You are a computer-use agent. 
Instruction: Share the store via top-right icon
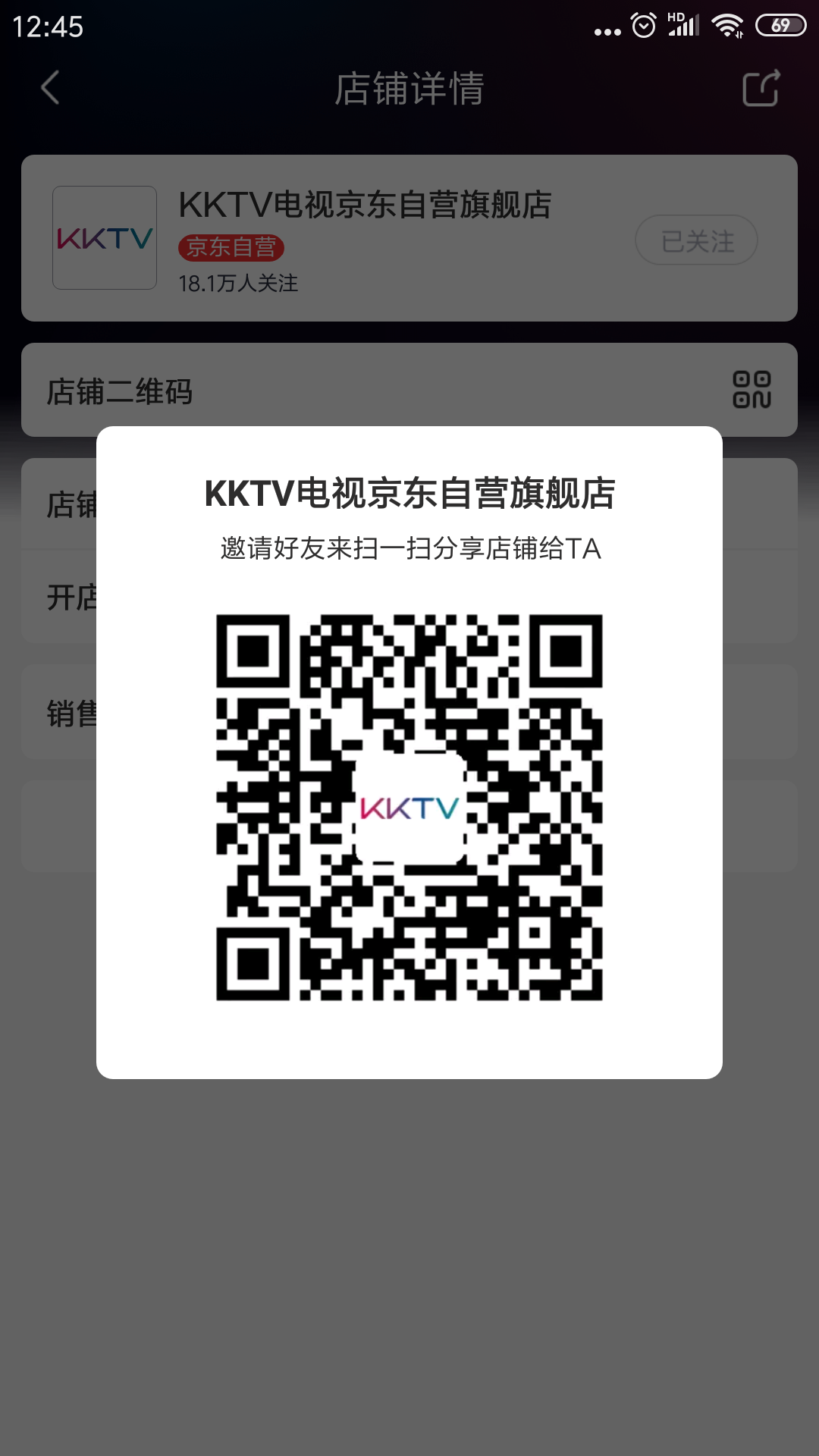click(761, 88)
